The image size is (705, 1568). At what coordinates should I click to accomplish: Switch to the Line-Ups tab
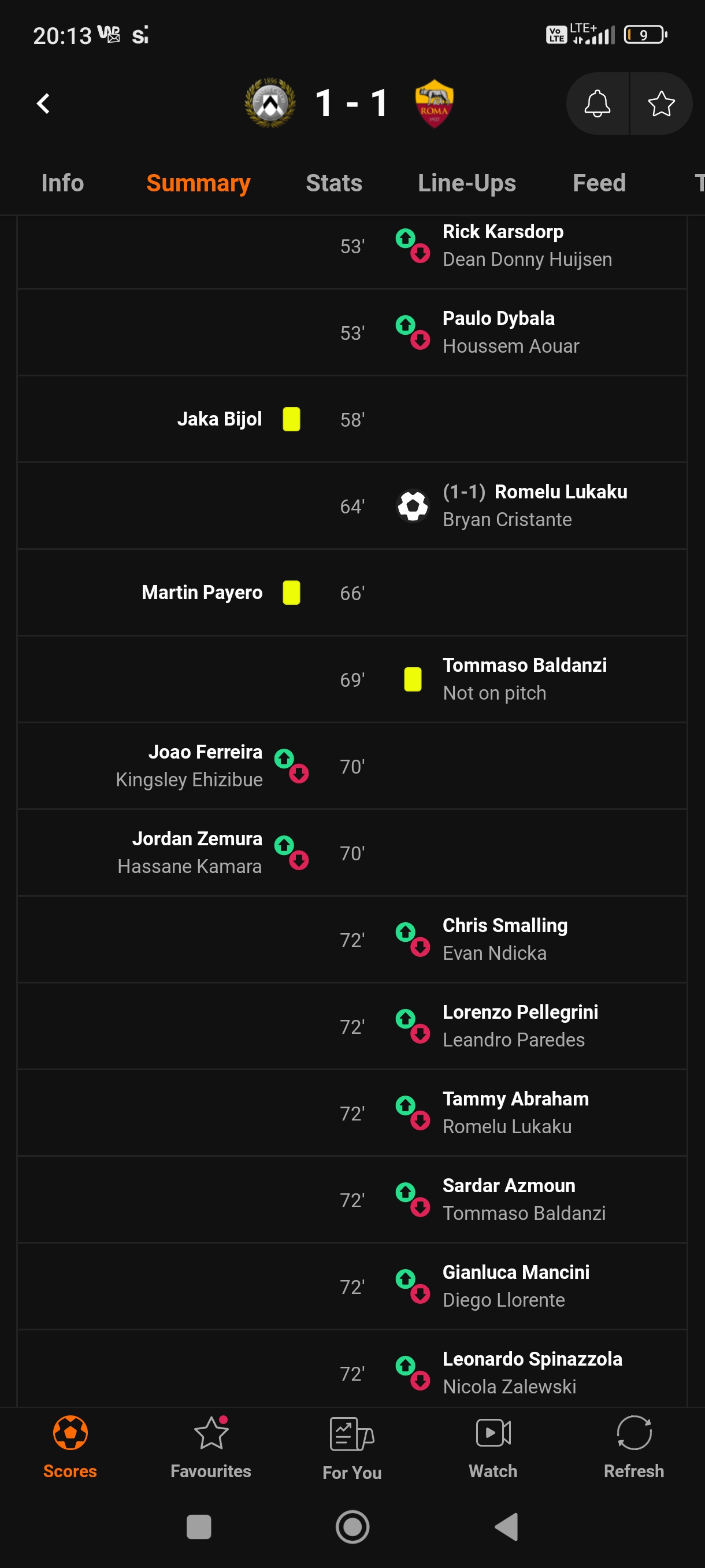click(466, 183)
